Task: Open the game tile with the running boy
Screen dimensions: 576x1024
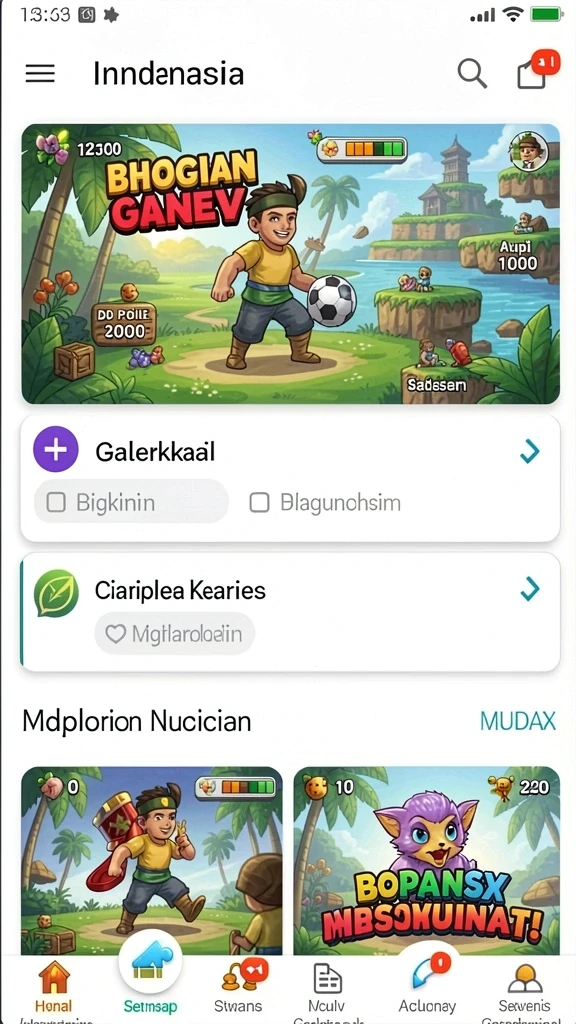Action: click(152, 861)
